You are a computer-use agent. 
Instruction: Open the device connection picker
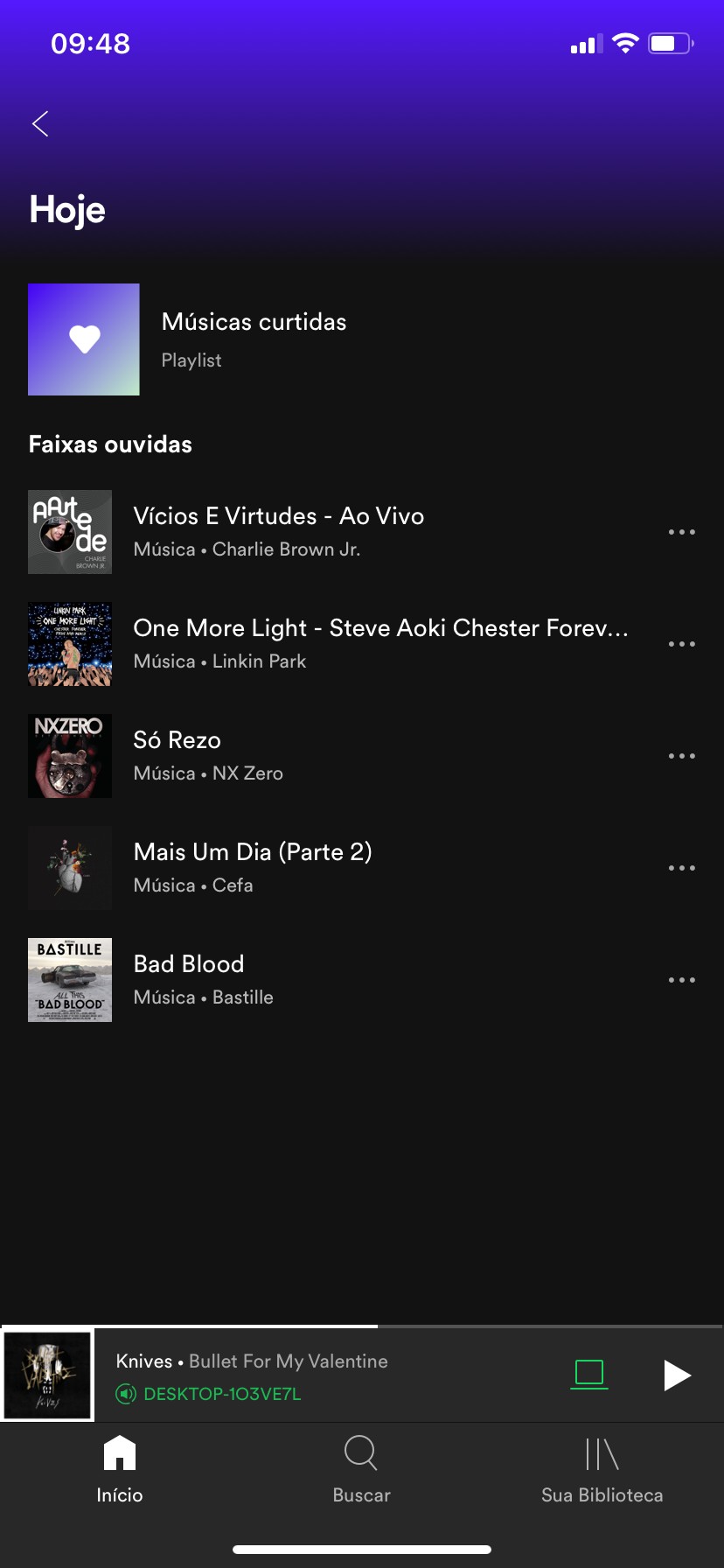pos(589,1375)
